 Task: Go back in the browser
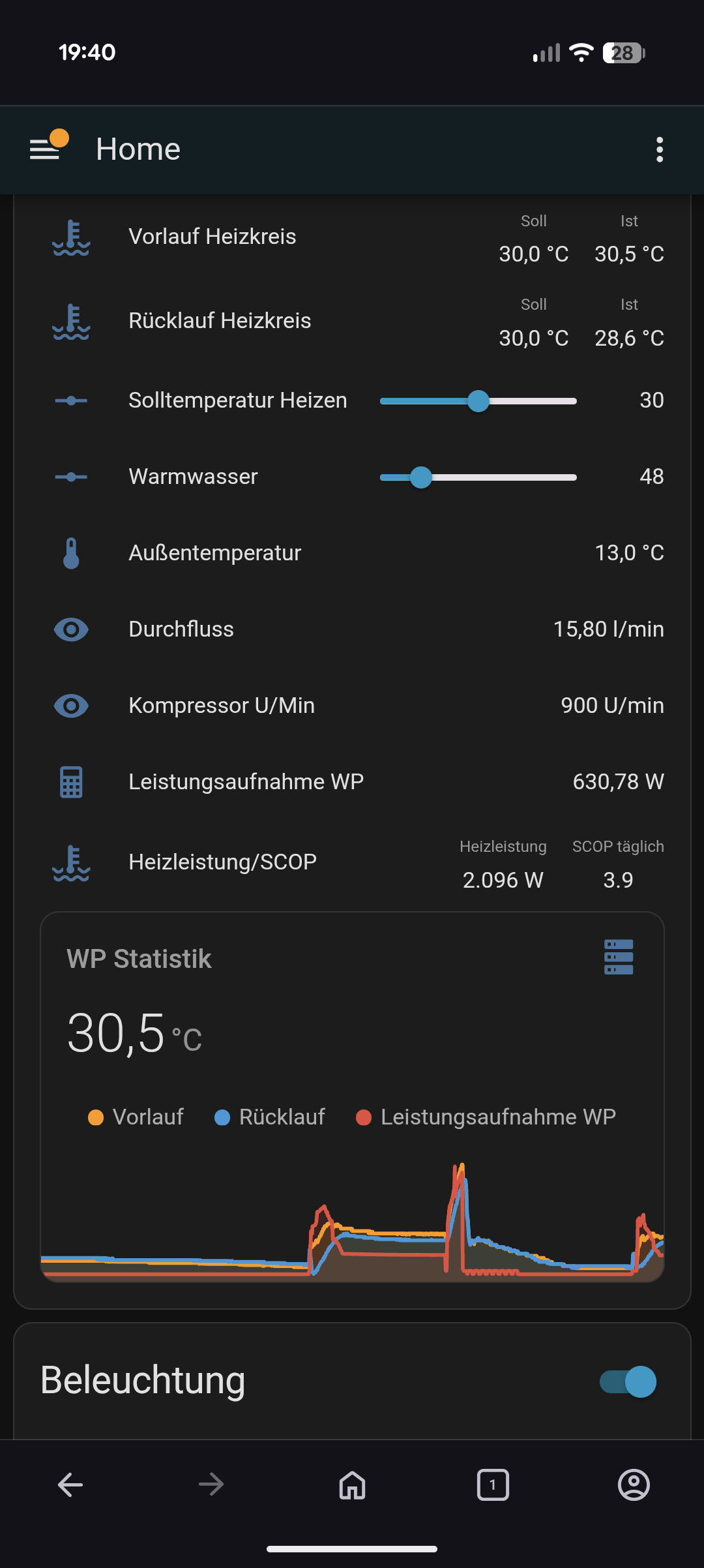[x=70, y=1485]
